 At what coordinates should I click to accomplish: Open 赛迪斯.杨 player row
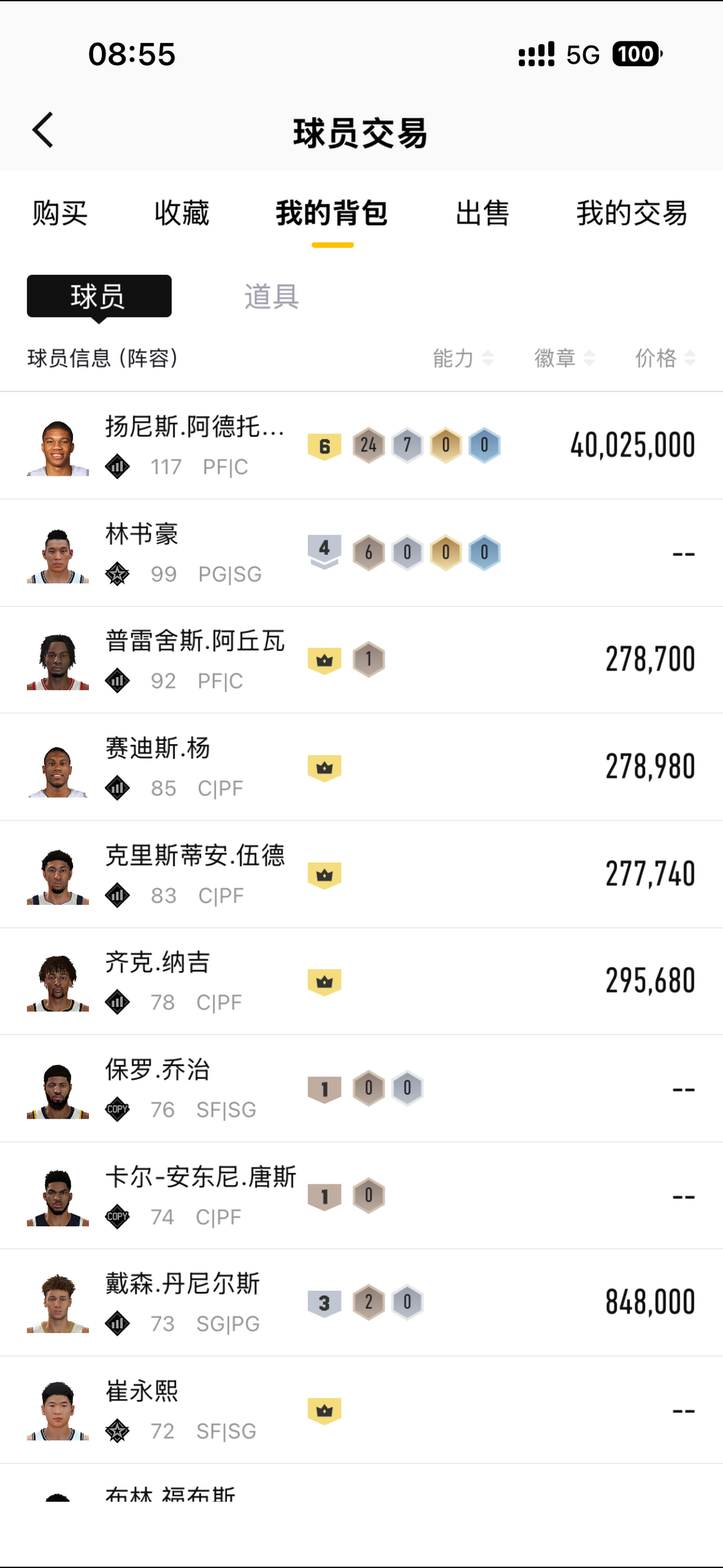[361, 767]
